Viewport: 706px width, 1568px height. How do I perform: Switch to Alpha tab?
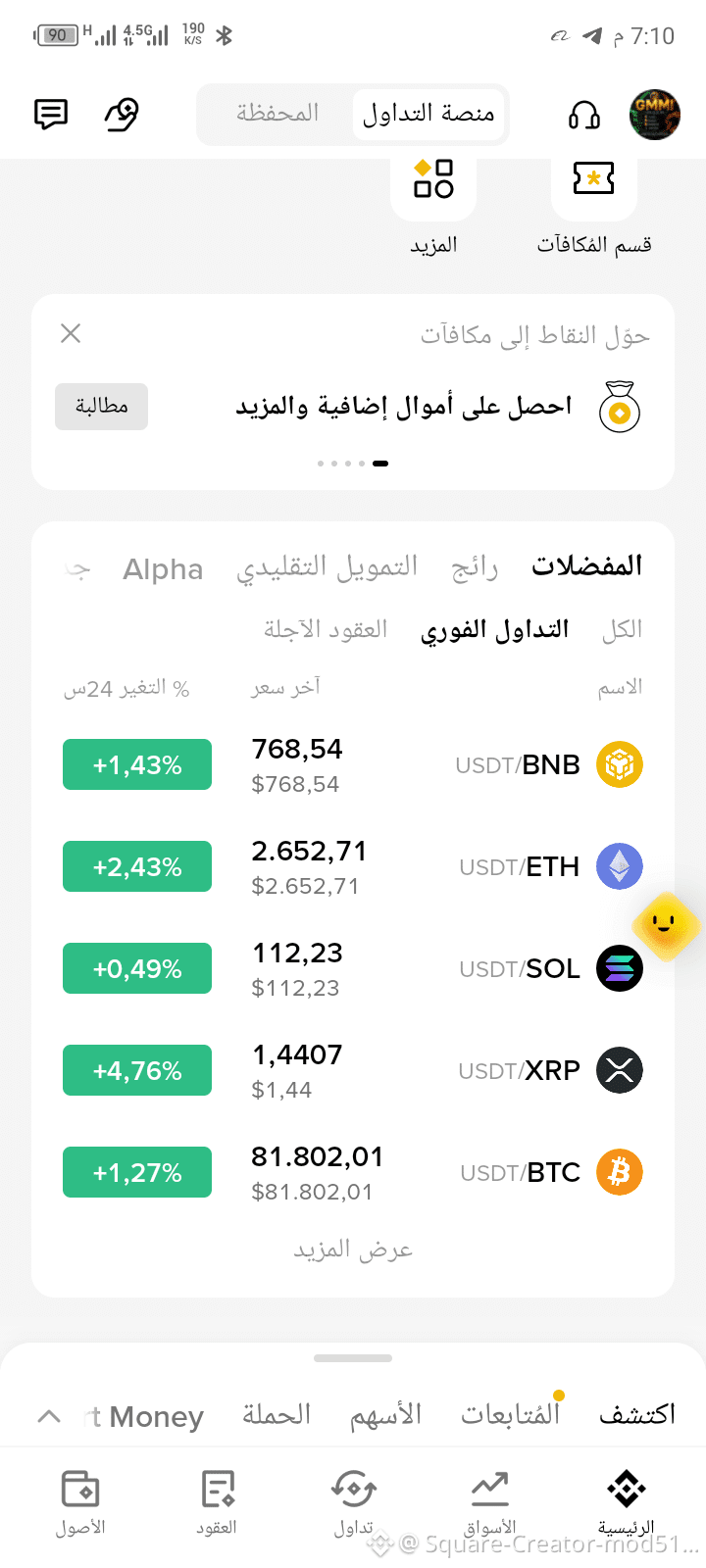click(x=163, y=568)
